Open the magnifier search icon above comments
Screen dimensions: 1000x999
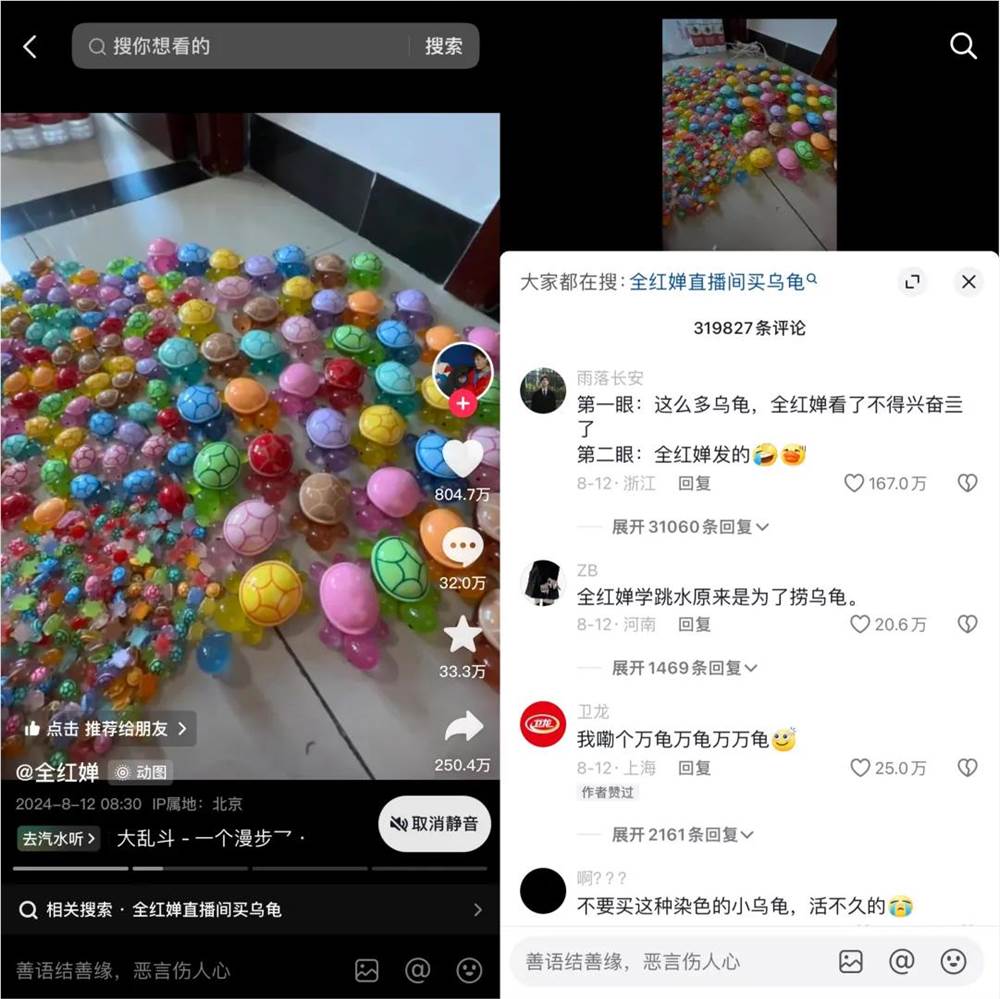click(963, 46)
